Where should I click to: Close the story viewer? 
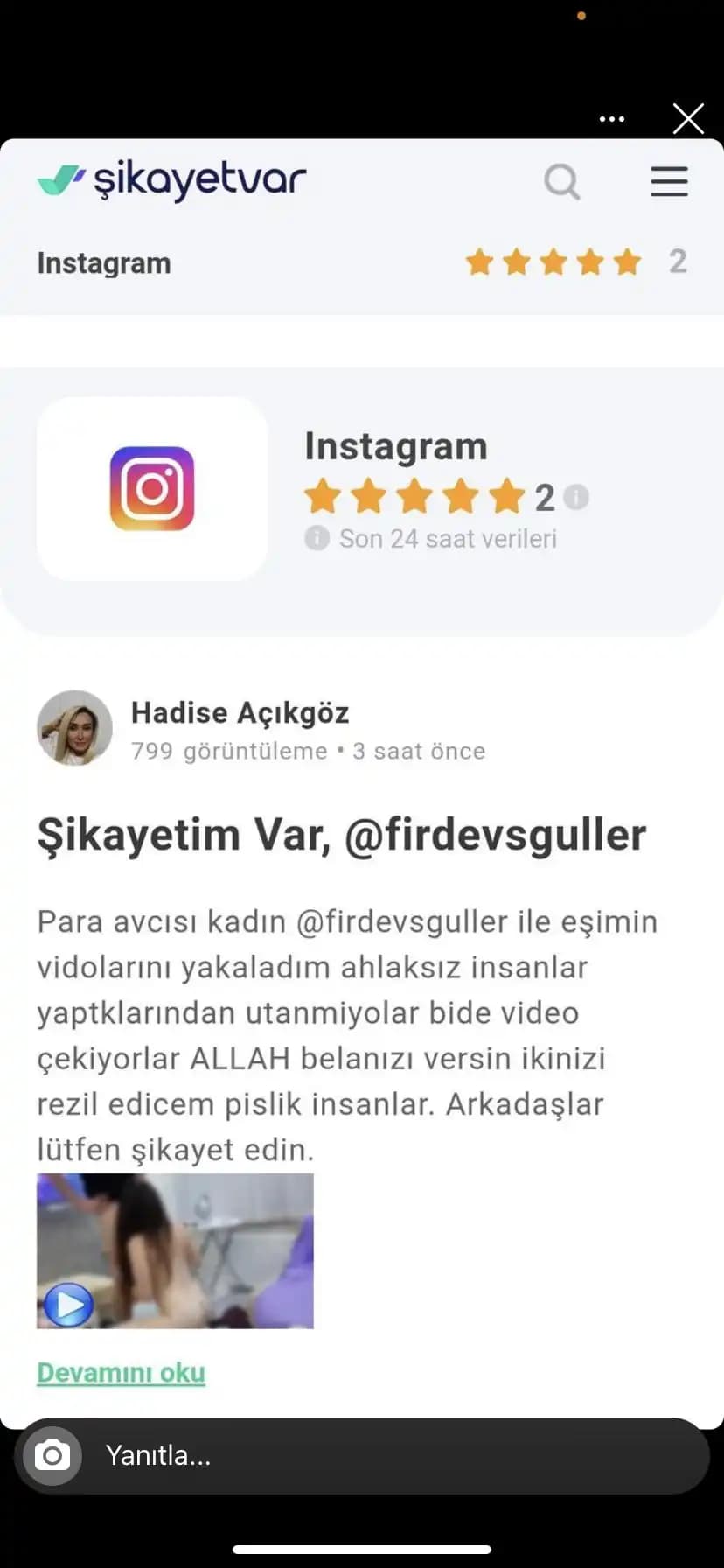688,118
